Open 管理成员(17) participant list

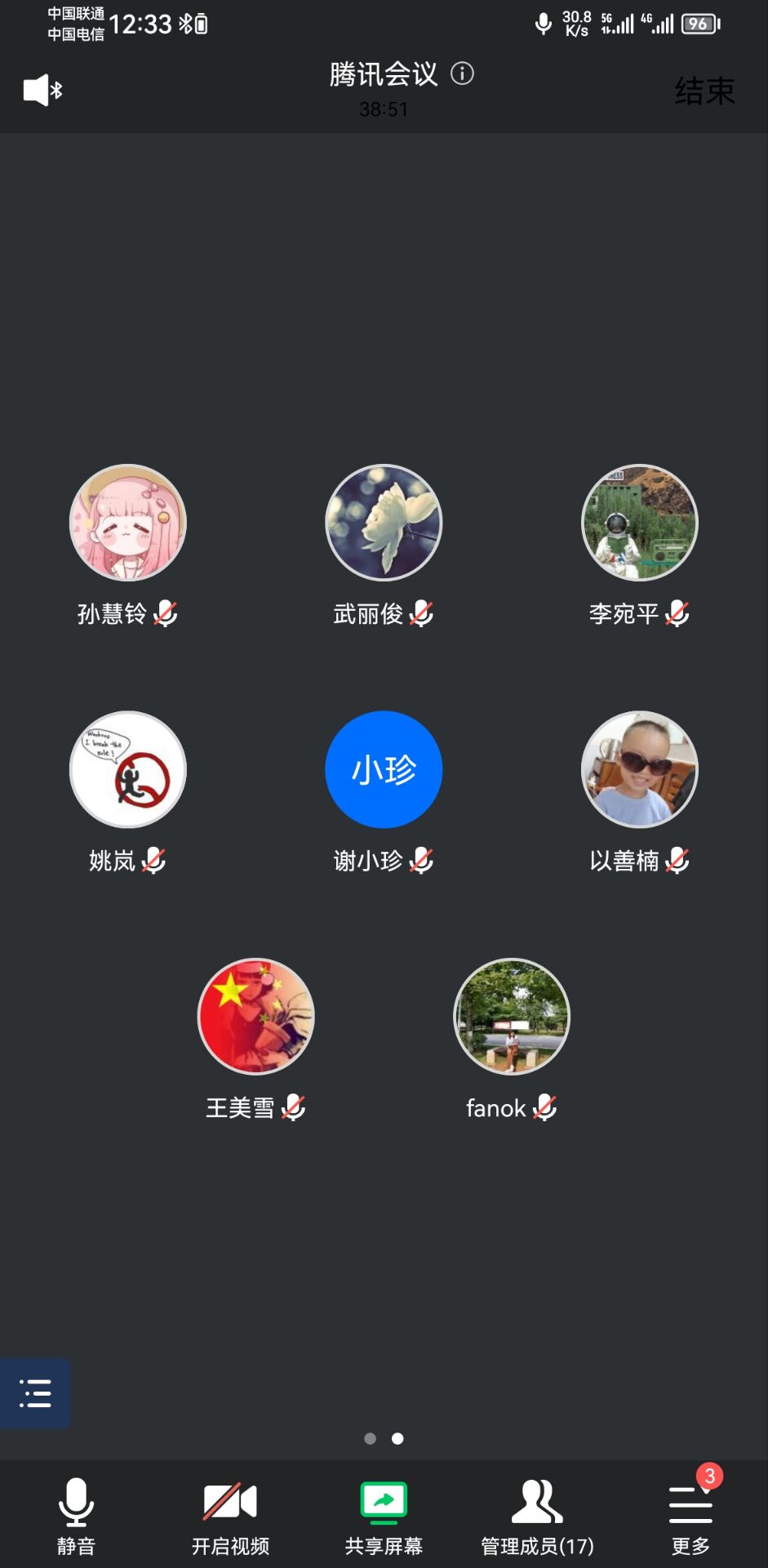(537, 1516)
